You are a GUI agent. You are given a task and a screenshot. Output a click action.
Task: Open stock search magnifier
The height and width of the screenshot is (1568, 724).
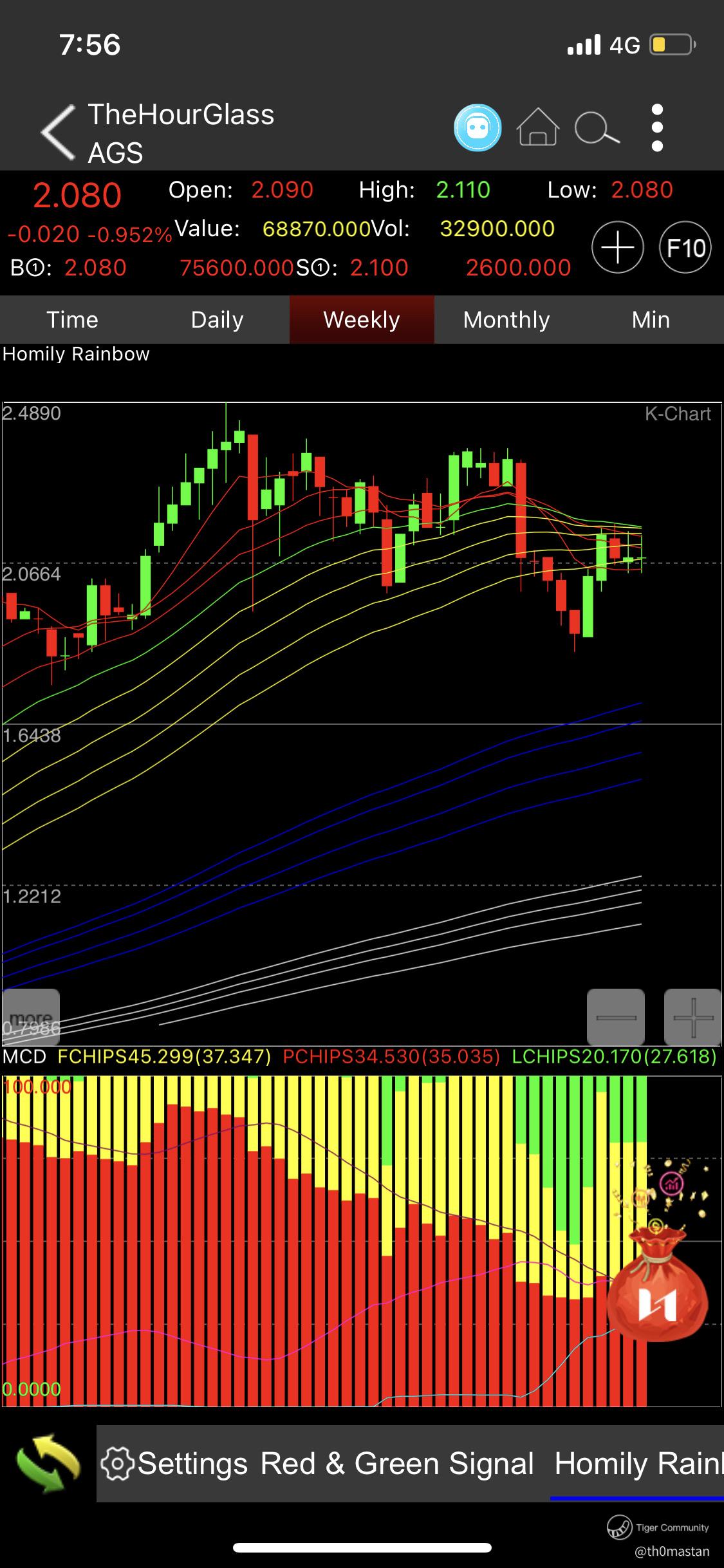pos(597,127)
